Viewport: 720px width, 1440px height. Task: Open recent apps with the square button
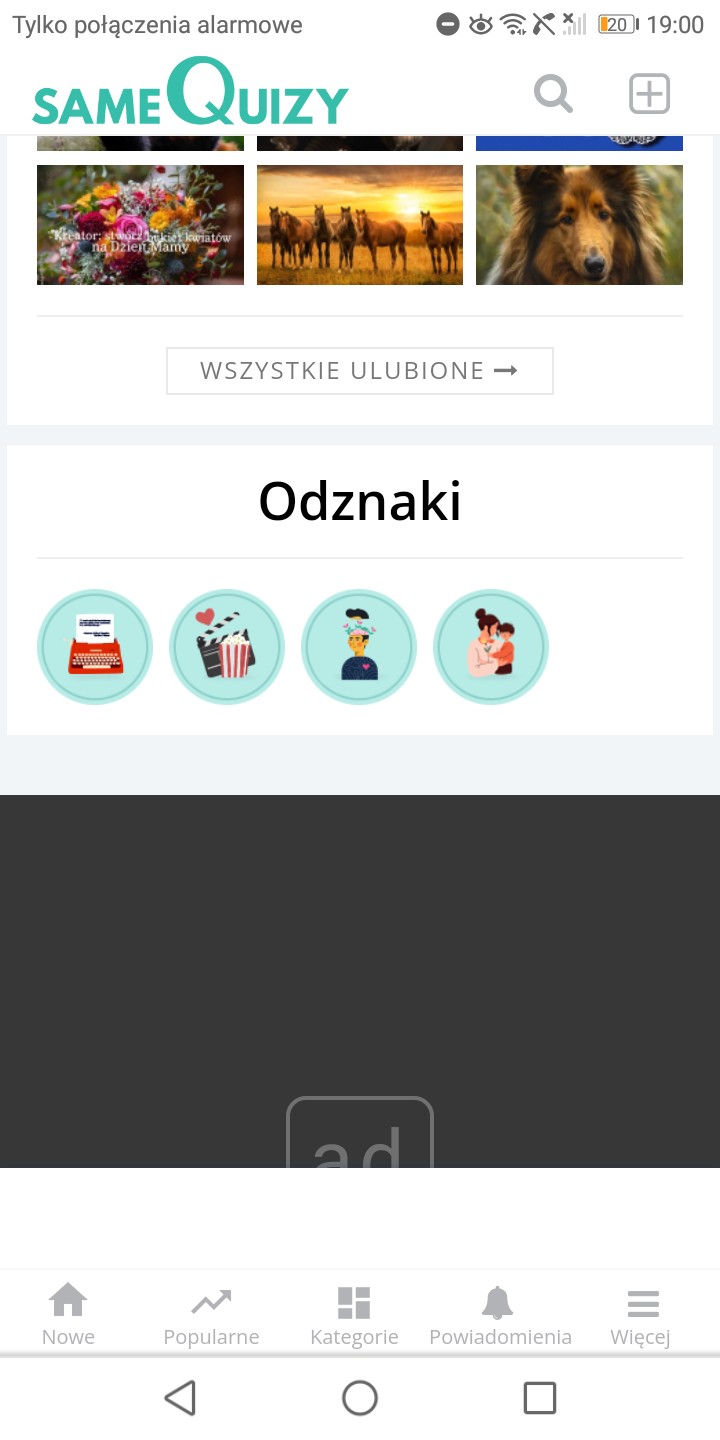pyautogui.click(x=540, y=1398)
